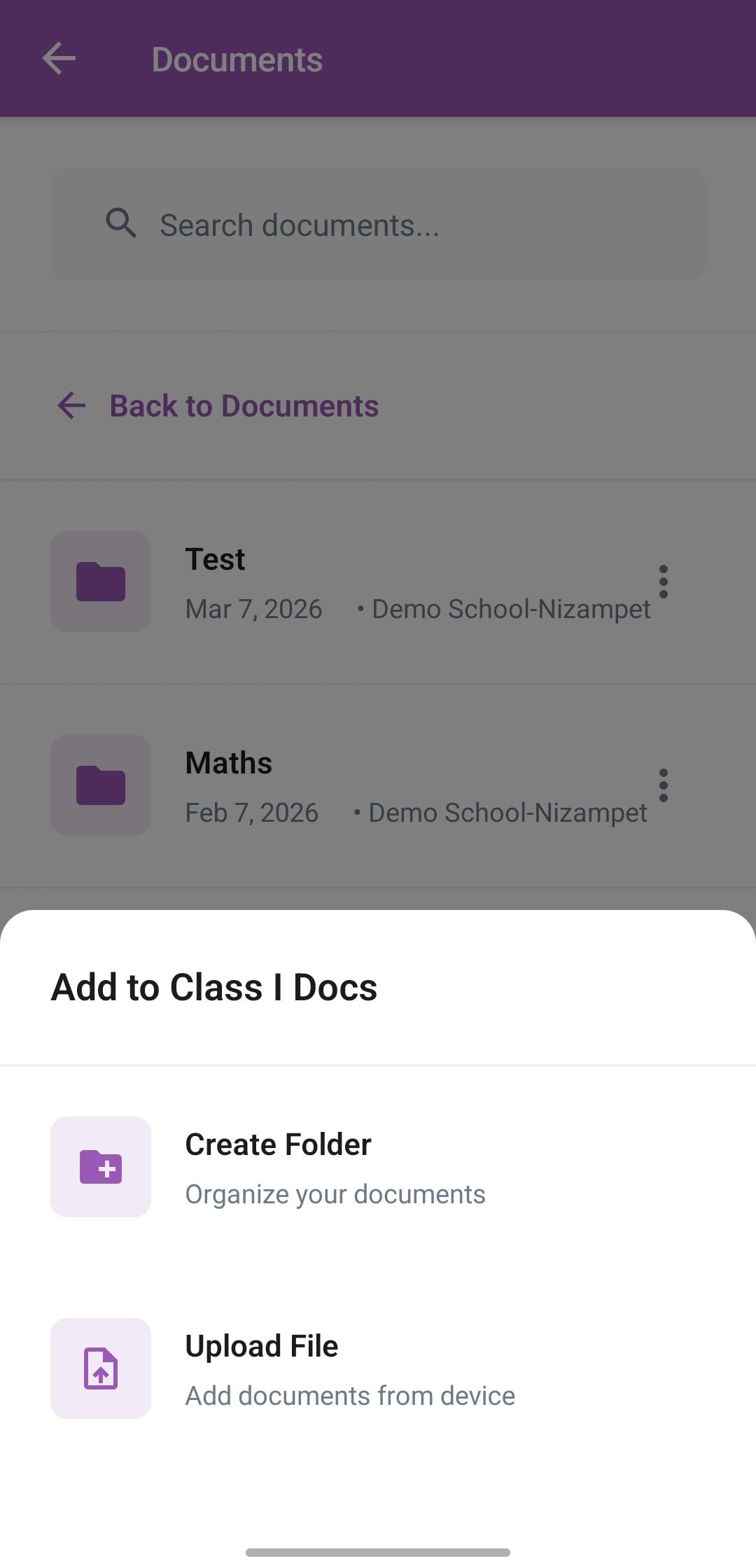Click the Back to Documents link
The width and height of the screenshot is (756, 1568).
[x=244, y=405]
